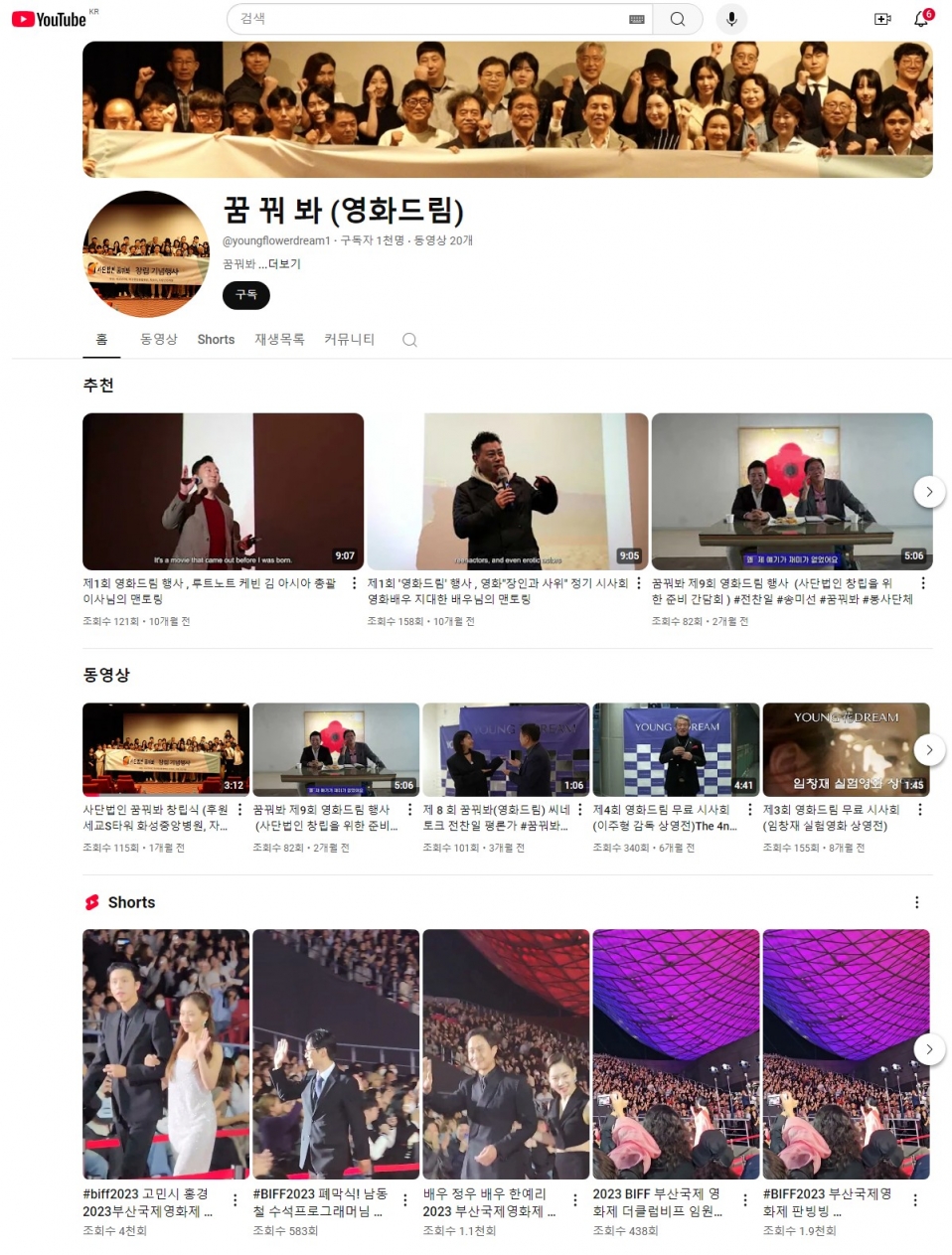Open the 제4회 영화드림 무료 시사회 video

coord(676,749)
